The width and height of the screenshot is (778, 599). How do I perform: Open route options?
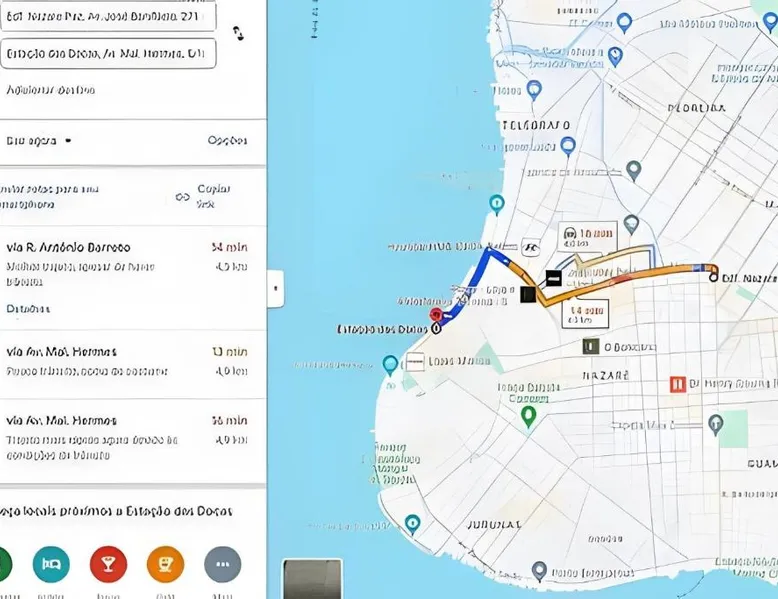tap(227, 141)
